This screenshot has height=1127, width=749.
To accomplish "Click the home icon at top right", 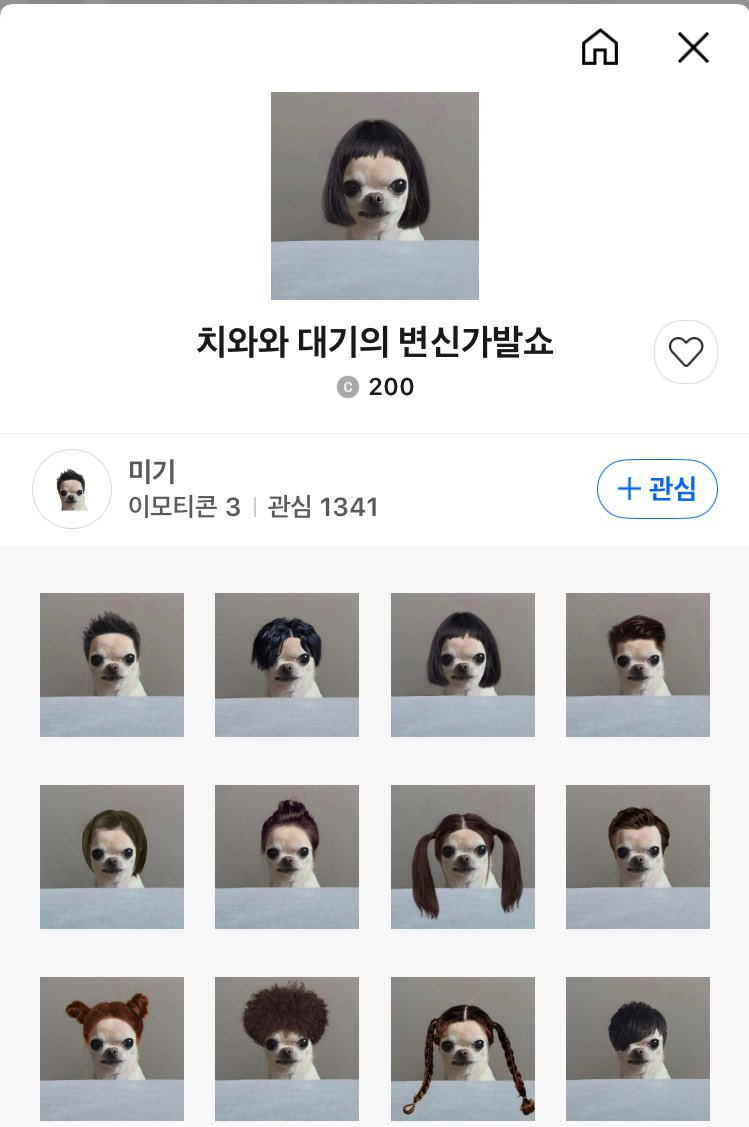I will 600,46.
